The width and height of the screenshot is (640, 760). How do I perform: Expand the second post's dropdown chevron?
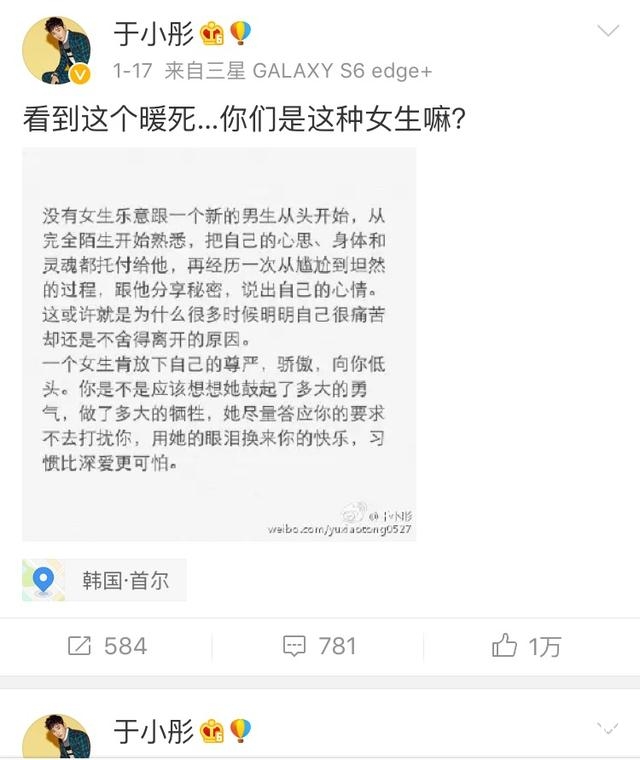click(x=608, y=727)
